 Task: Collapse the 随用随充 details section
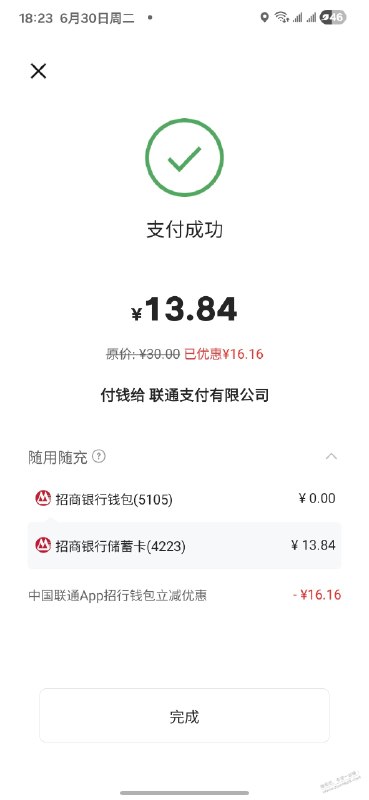331,456
